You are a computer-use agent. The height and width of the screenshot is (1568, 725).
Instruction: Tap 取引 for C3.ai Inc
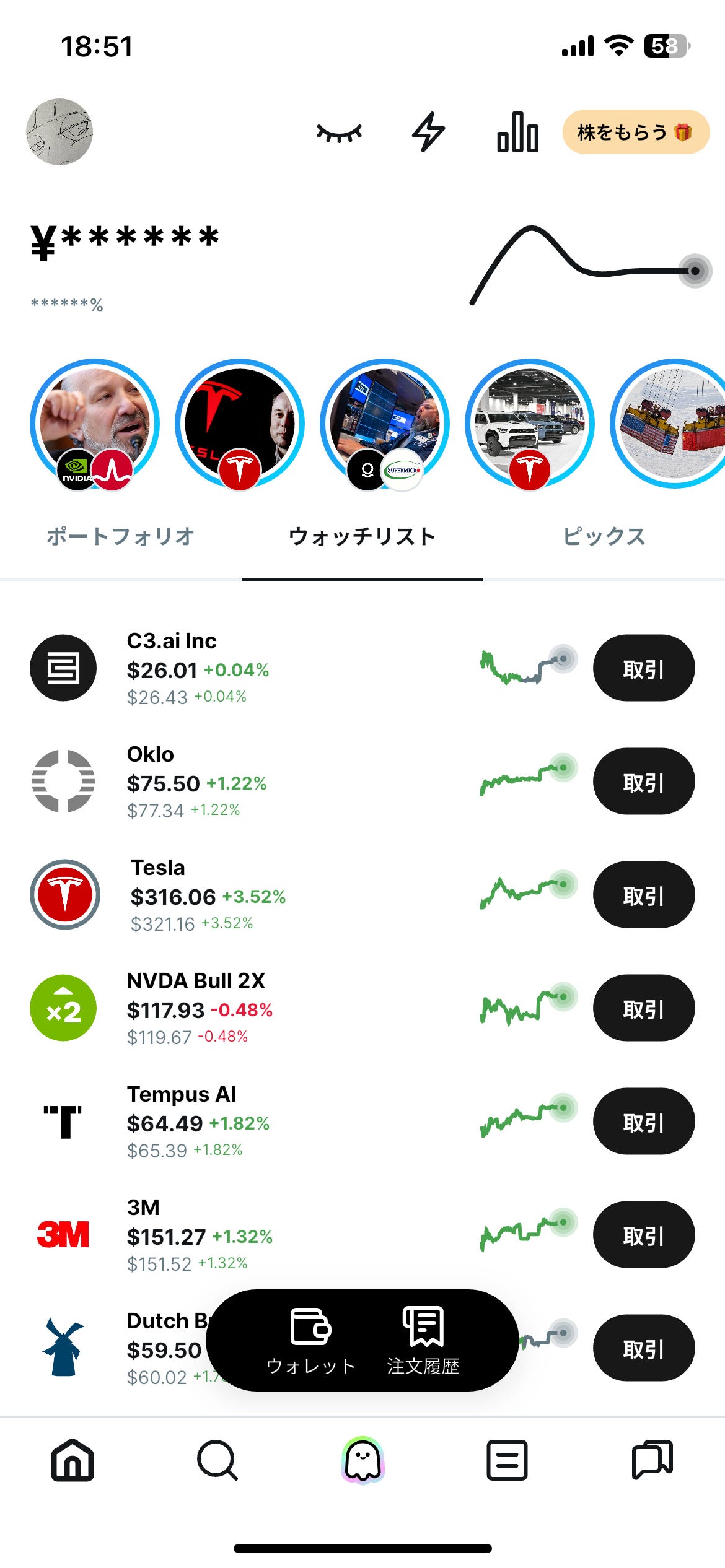coord(644,668)
